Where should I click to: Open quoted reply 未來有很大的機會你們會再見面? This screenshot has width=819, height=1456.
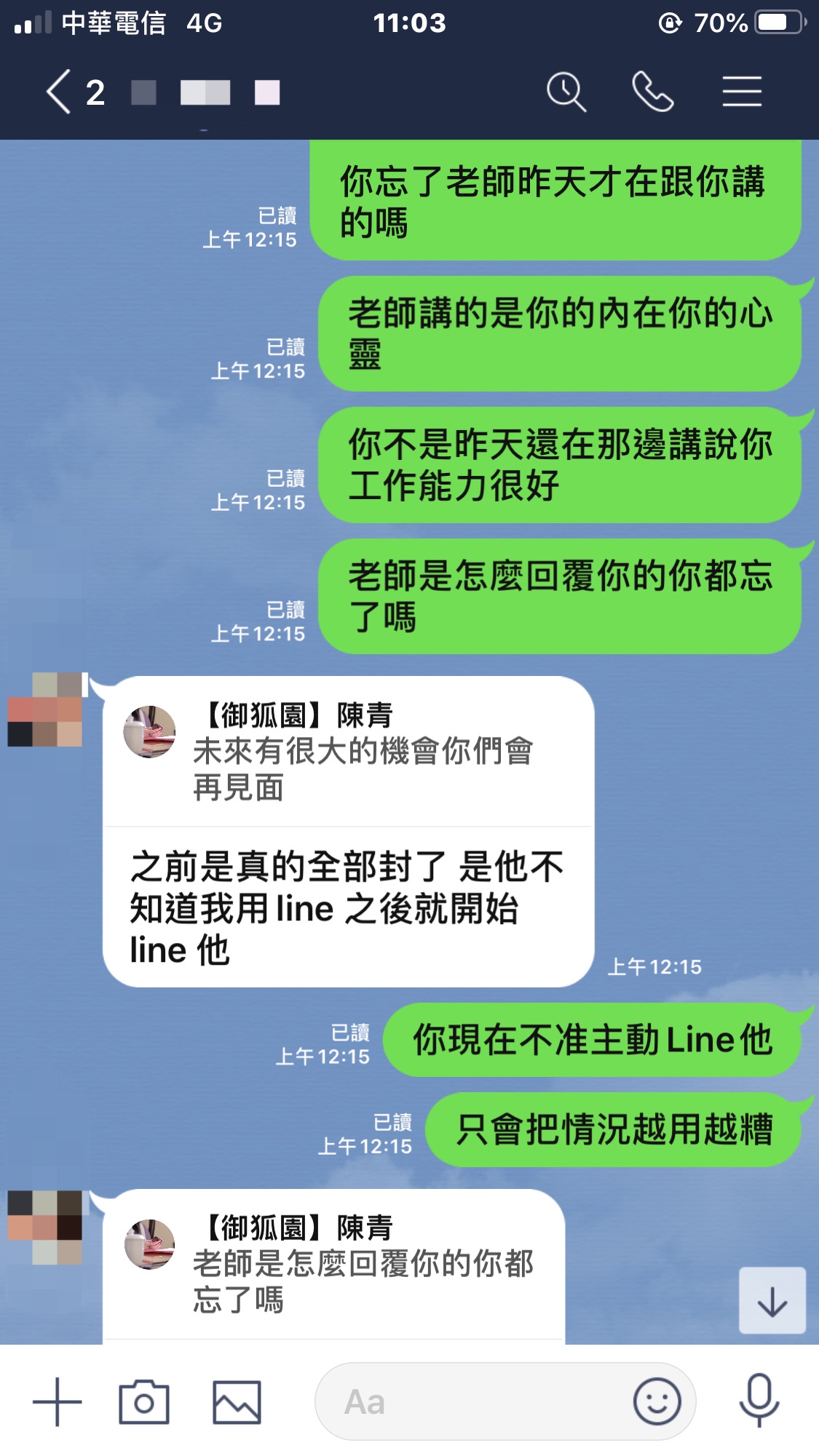pyautogui.click(x=349, y=753)
